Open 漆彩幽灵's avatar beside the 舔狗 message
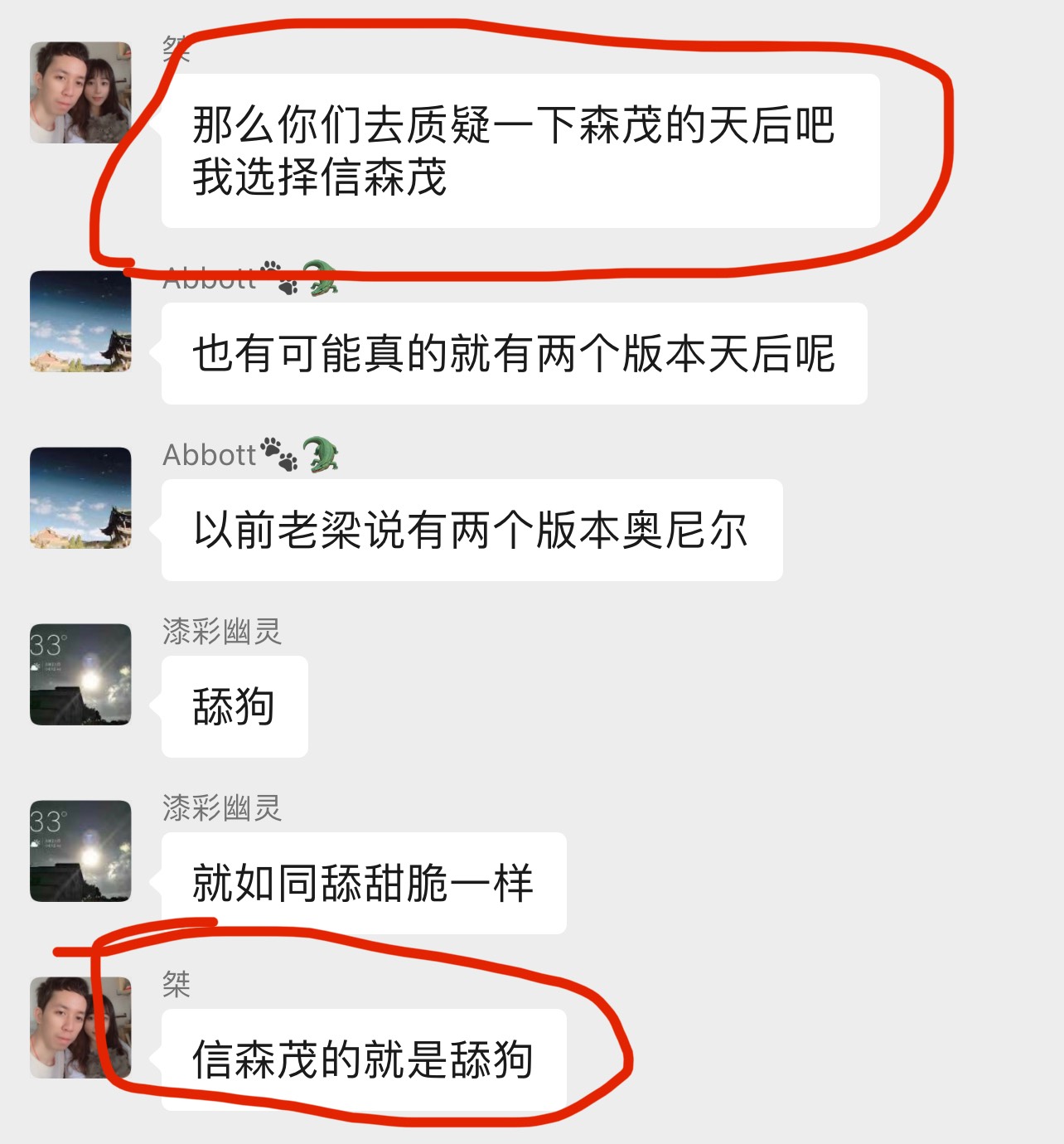1064x1144 pixels. tap(80, 674)
